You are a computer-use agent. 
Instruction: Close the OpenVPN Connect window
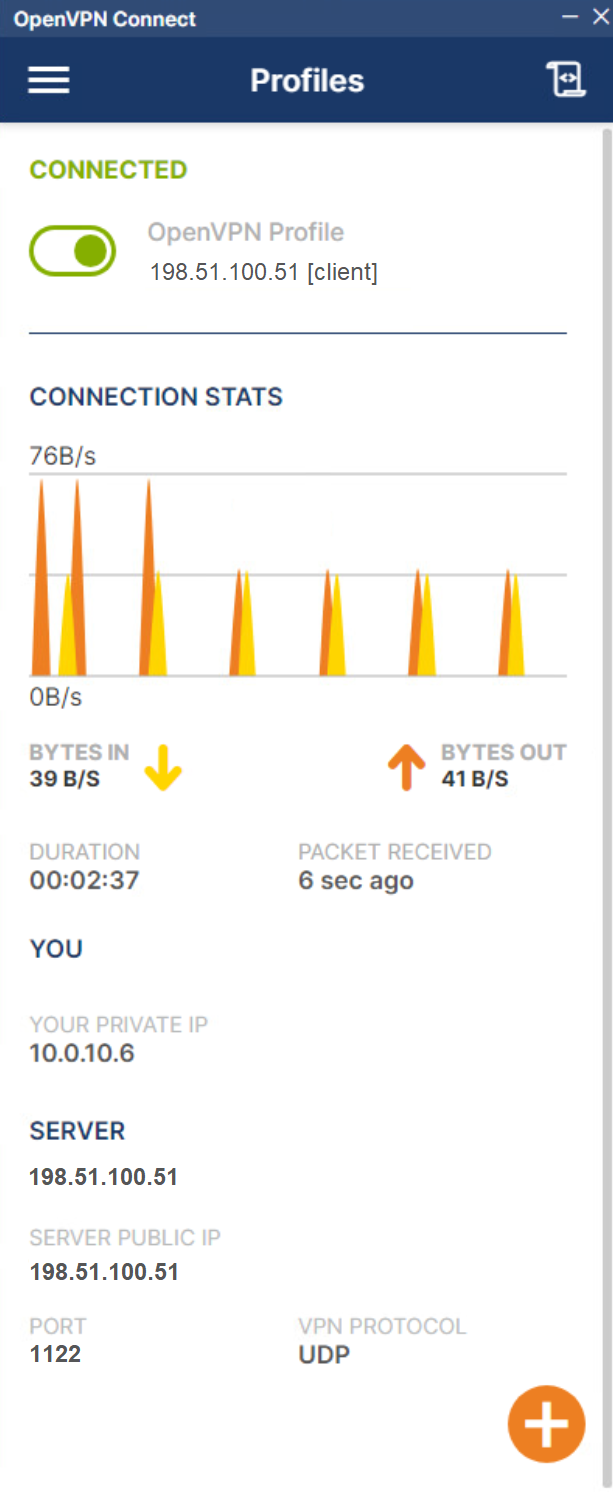click(x=599, y=17)
